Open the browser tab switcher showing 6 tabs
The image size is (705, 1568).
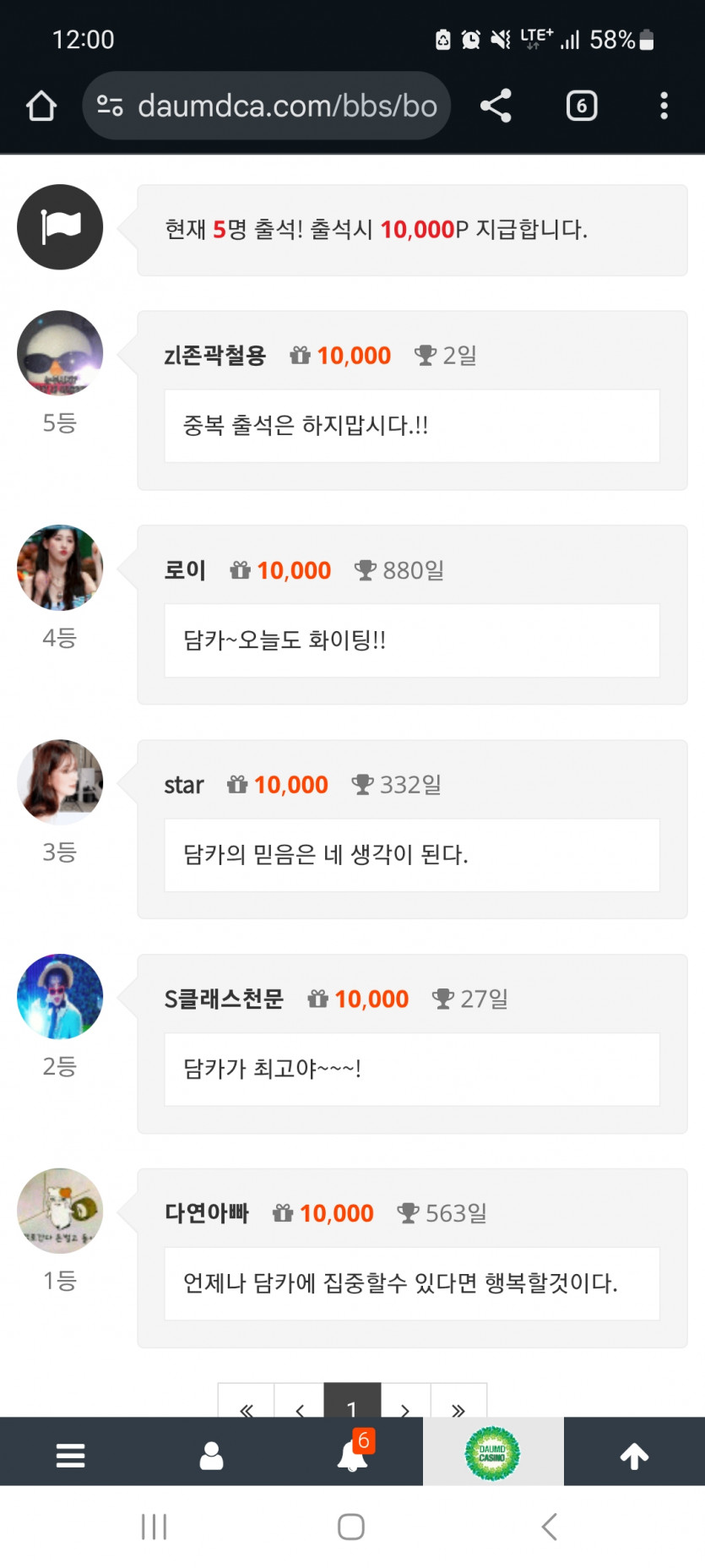tap(581, 105)
